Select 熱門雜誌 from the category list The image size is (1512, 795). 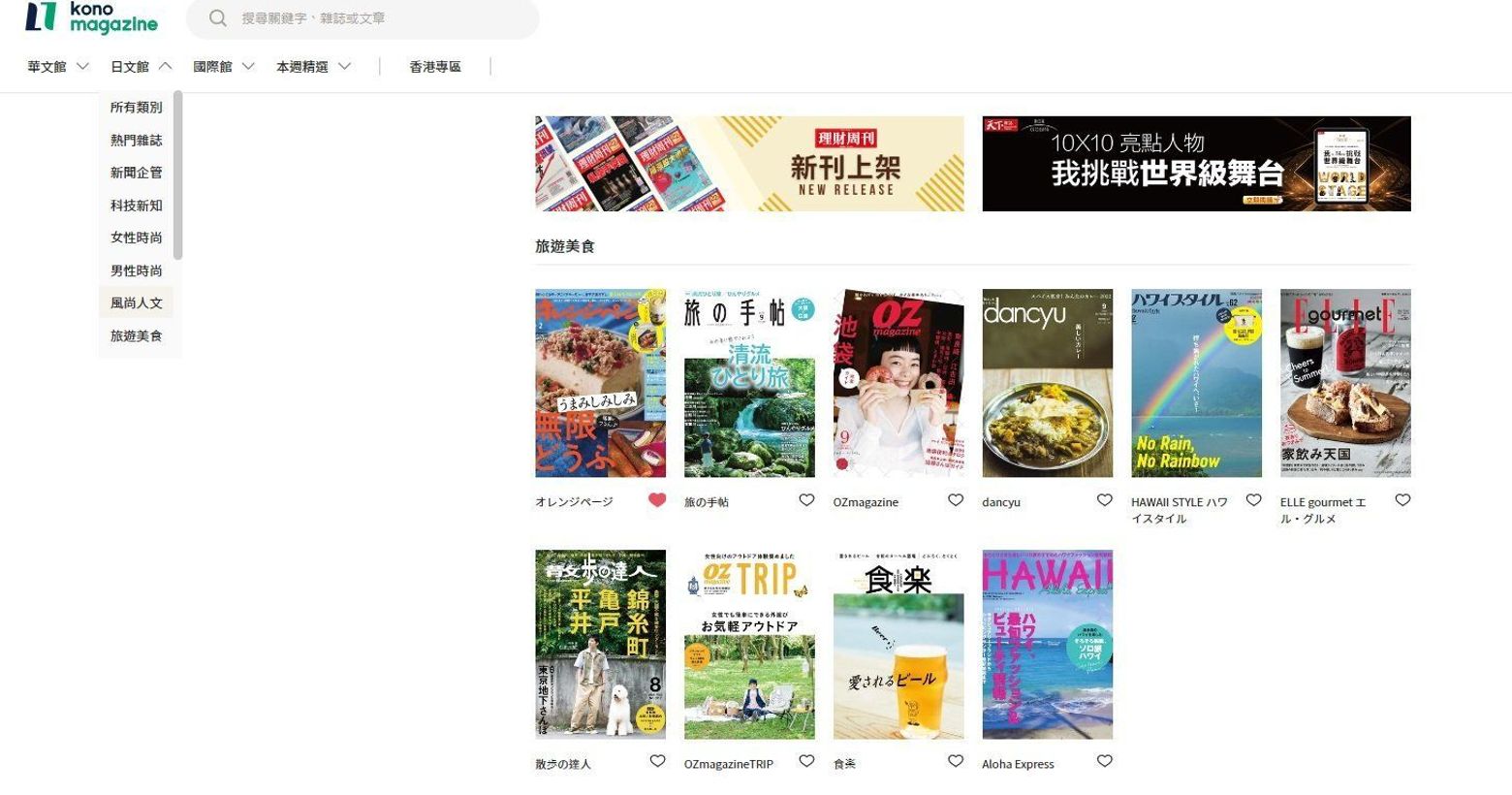point(137,141)
